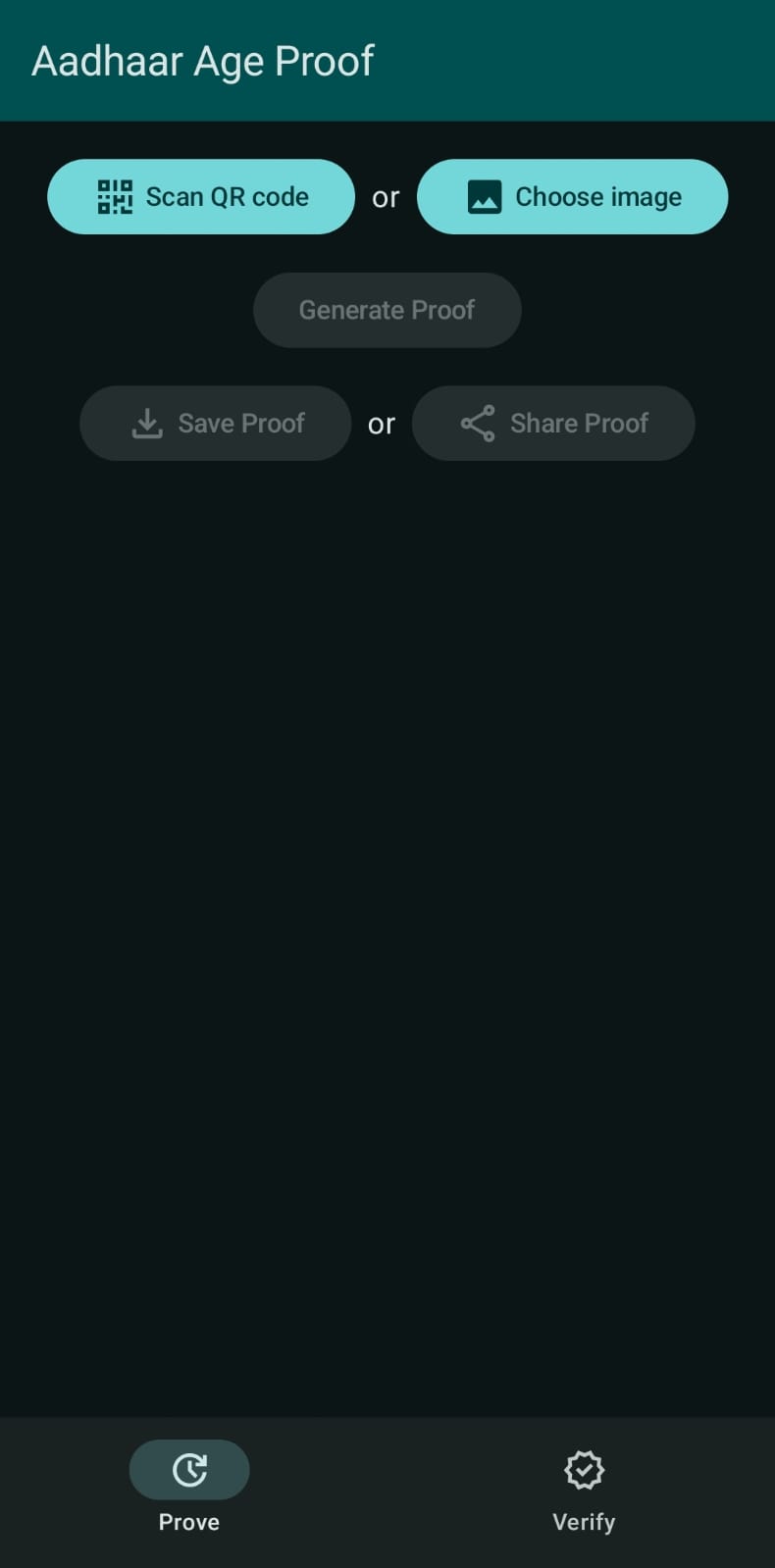Screen dimensions: 775x1568
Task: Switch to the Verify tab
Action: tap(584, 1489)
